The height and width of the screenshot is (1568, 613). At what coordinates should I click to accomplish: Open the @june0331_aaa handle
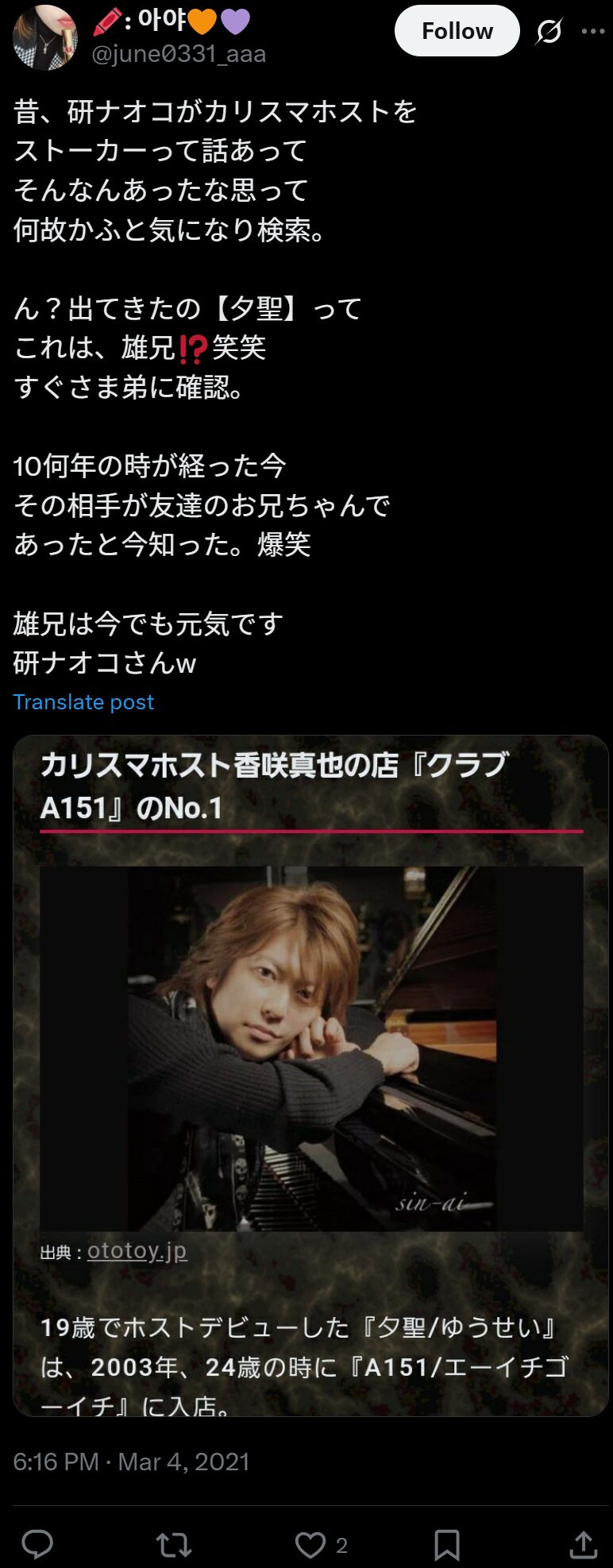[x=179, y=54]
